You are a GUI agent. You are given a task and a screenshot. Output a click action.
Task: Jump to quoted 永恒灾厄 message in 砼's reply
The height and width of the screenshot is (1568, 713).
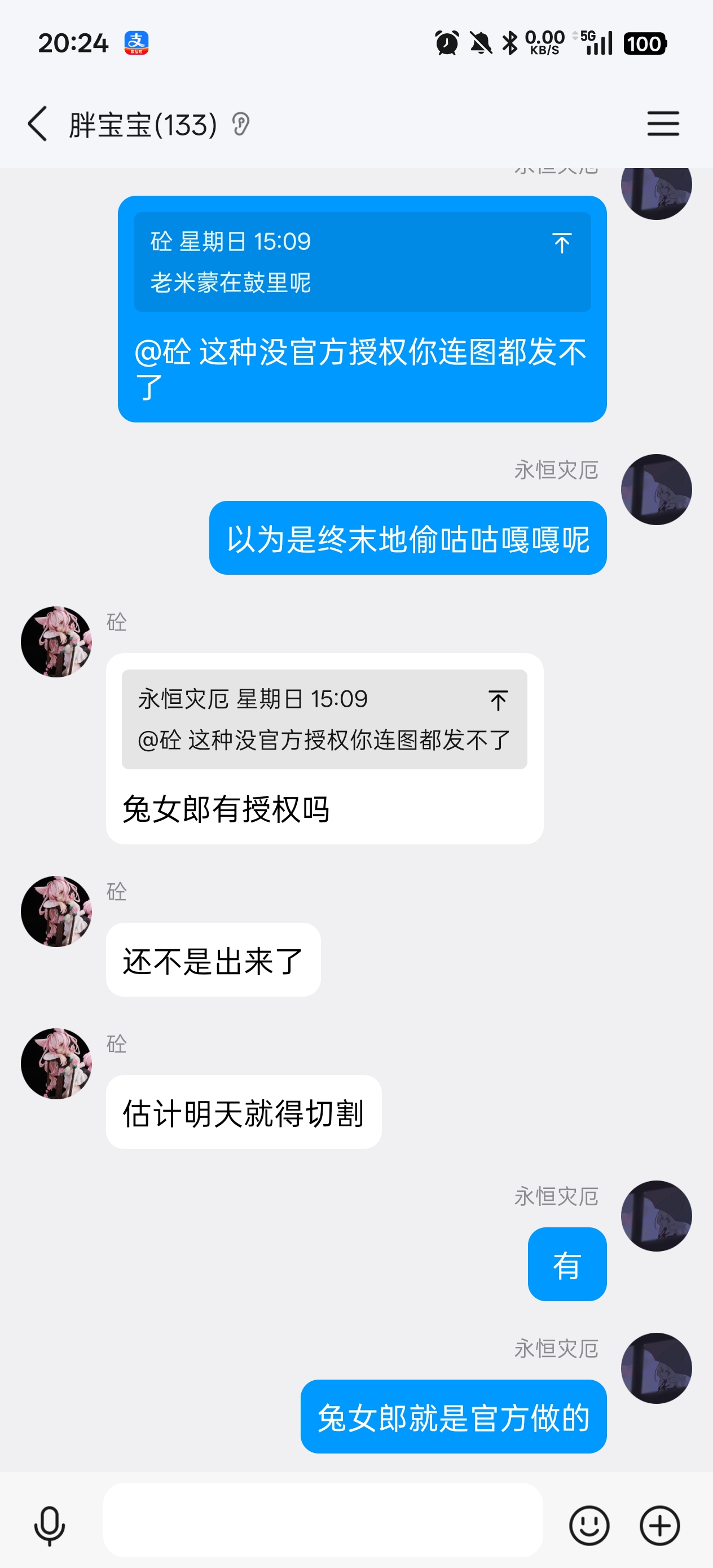point(498,701)
